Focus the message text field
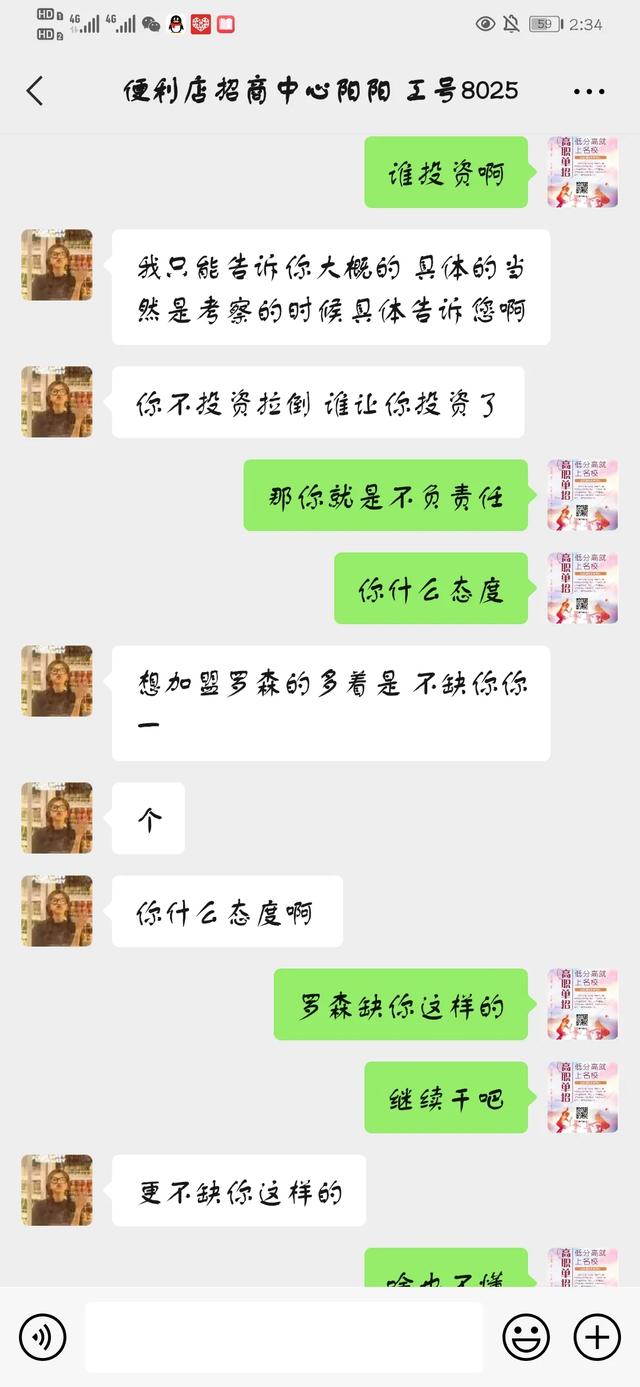 click(x=284, y=1337)
